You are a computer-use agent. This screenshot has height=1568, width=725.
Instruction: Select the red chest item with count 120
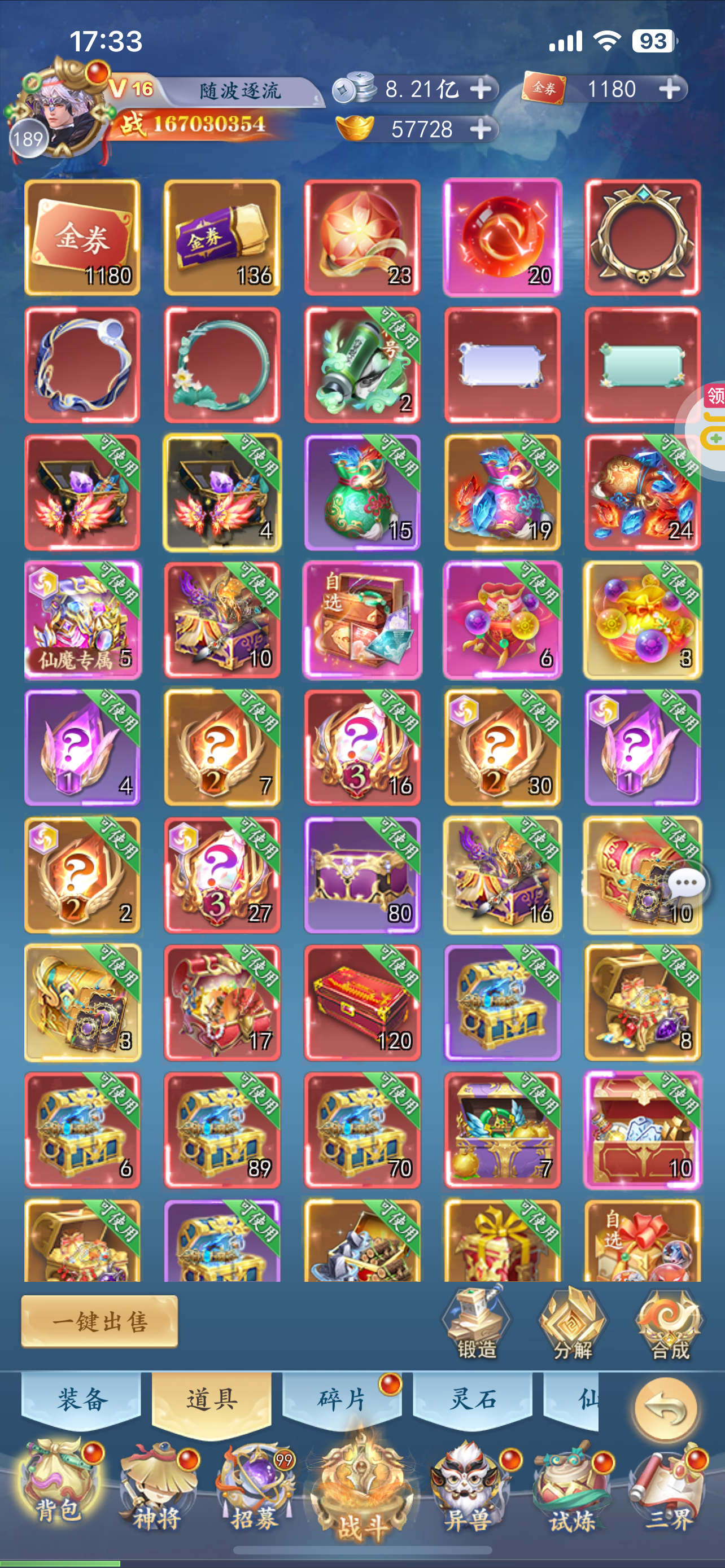pos(362,1002)
